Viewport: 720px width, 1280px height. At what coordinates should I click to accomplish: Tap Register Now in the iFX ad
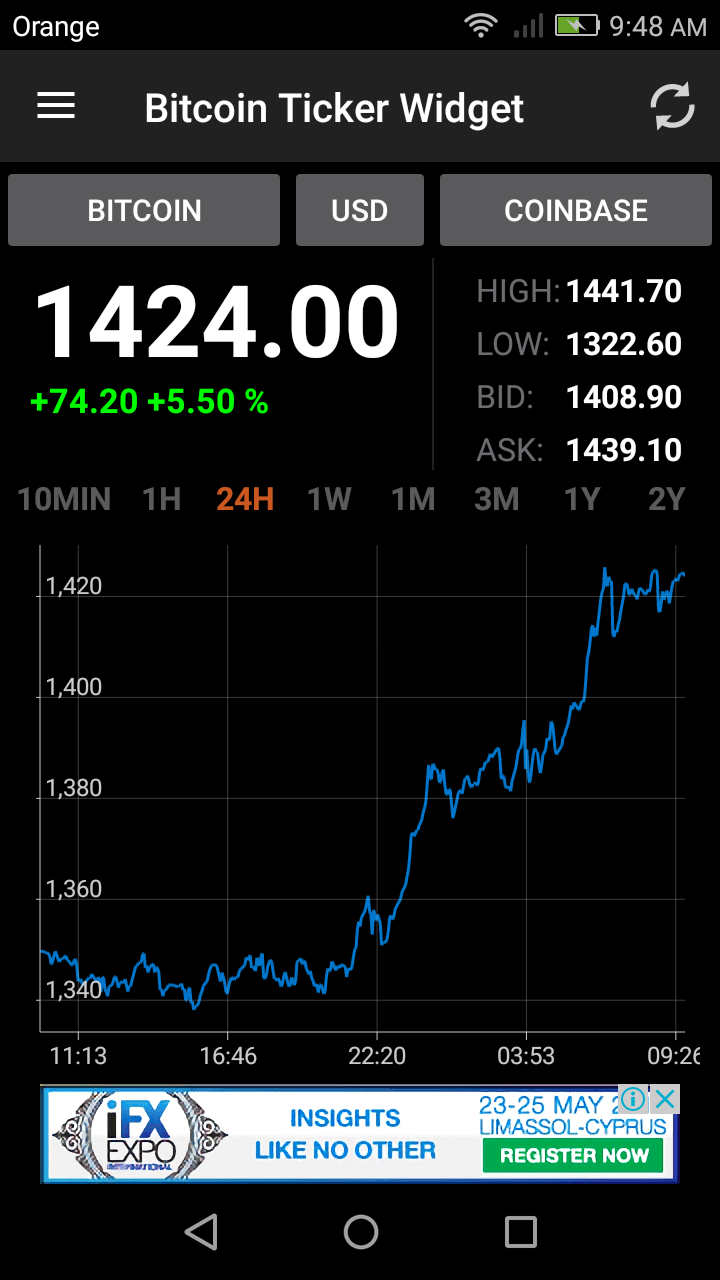pos(574,1156)
